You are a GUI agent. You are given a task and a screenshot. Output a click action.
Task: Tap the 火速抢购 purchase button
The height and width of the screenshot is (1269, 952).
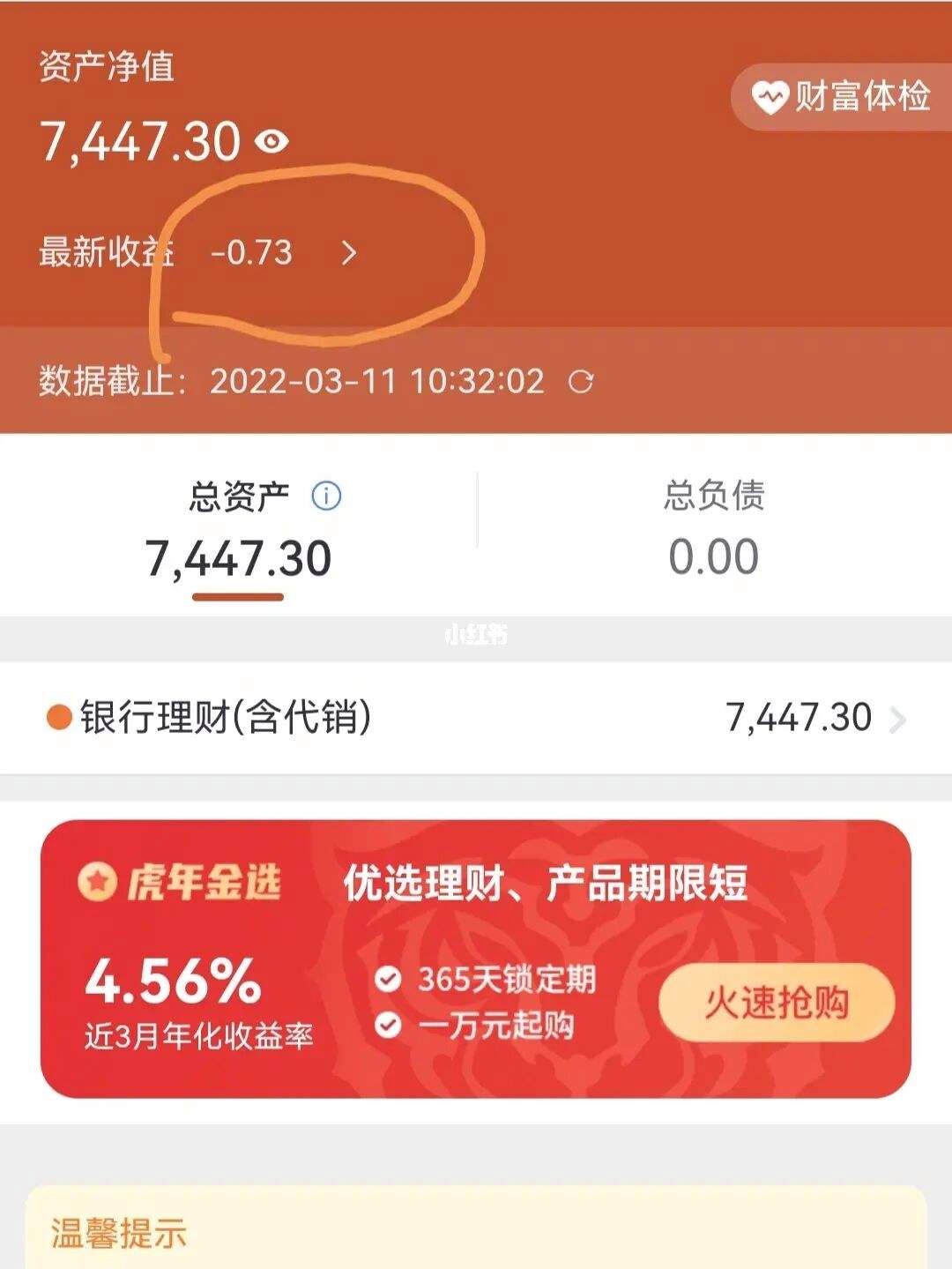coord(779,1001)
